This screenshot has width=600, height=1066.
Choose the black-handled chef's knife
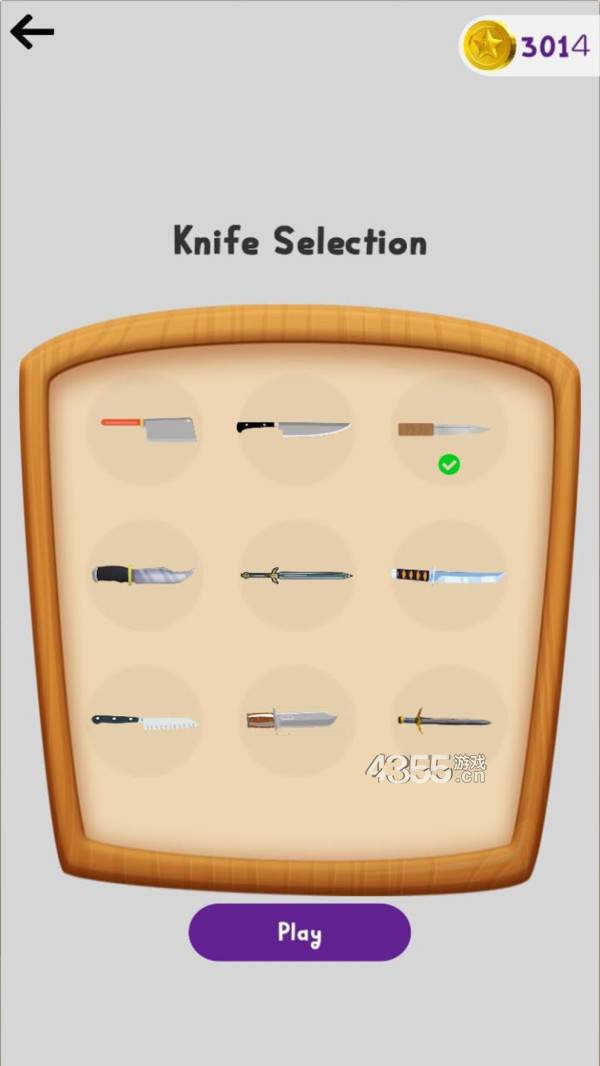(295, 428)
